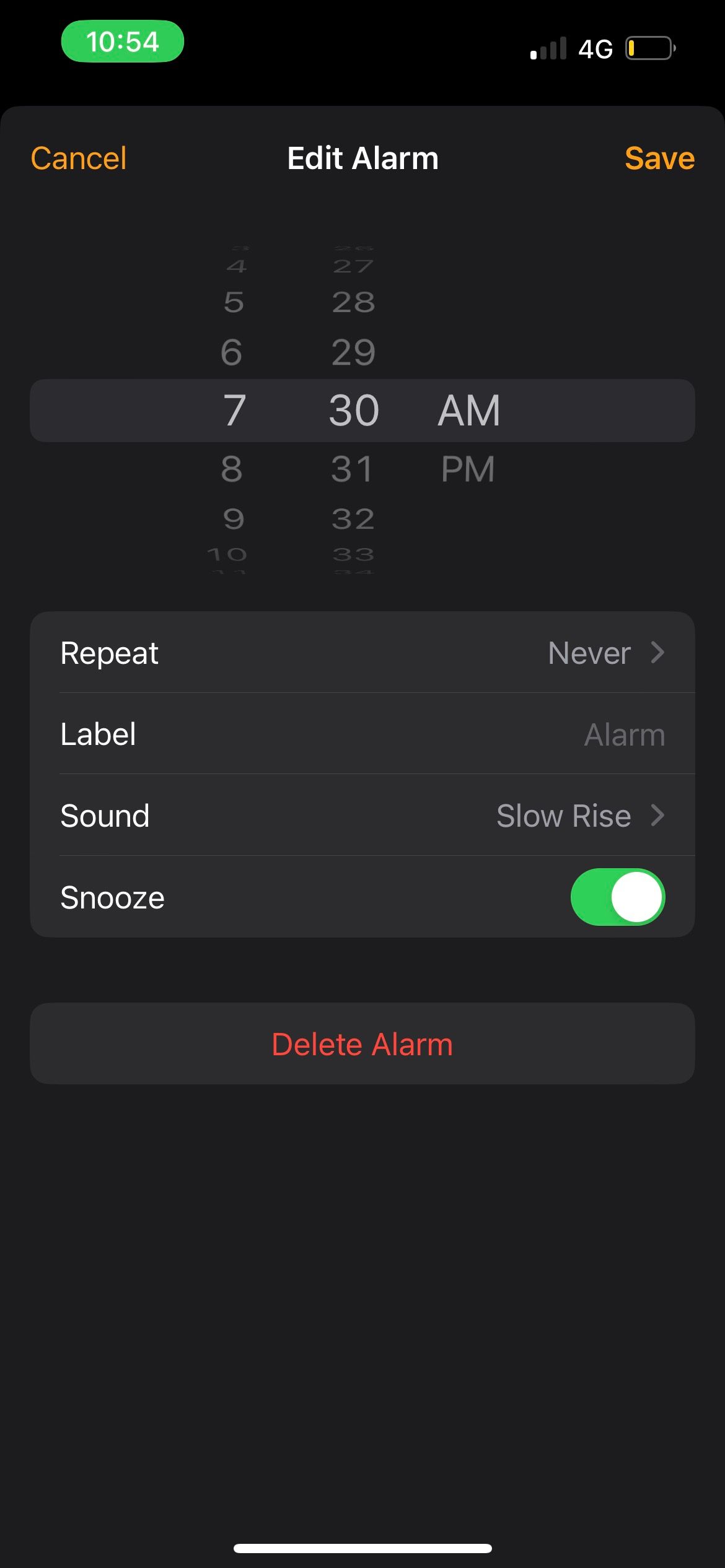Select minute 29 in the picker wheel
Viewport: 725px width, 1568px height.
pyautogui.click(x=351, y=353)
